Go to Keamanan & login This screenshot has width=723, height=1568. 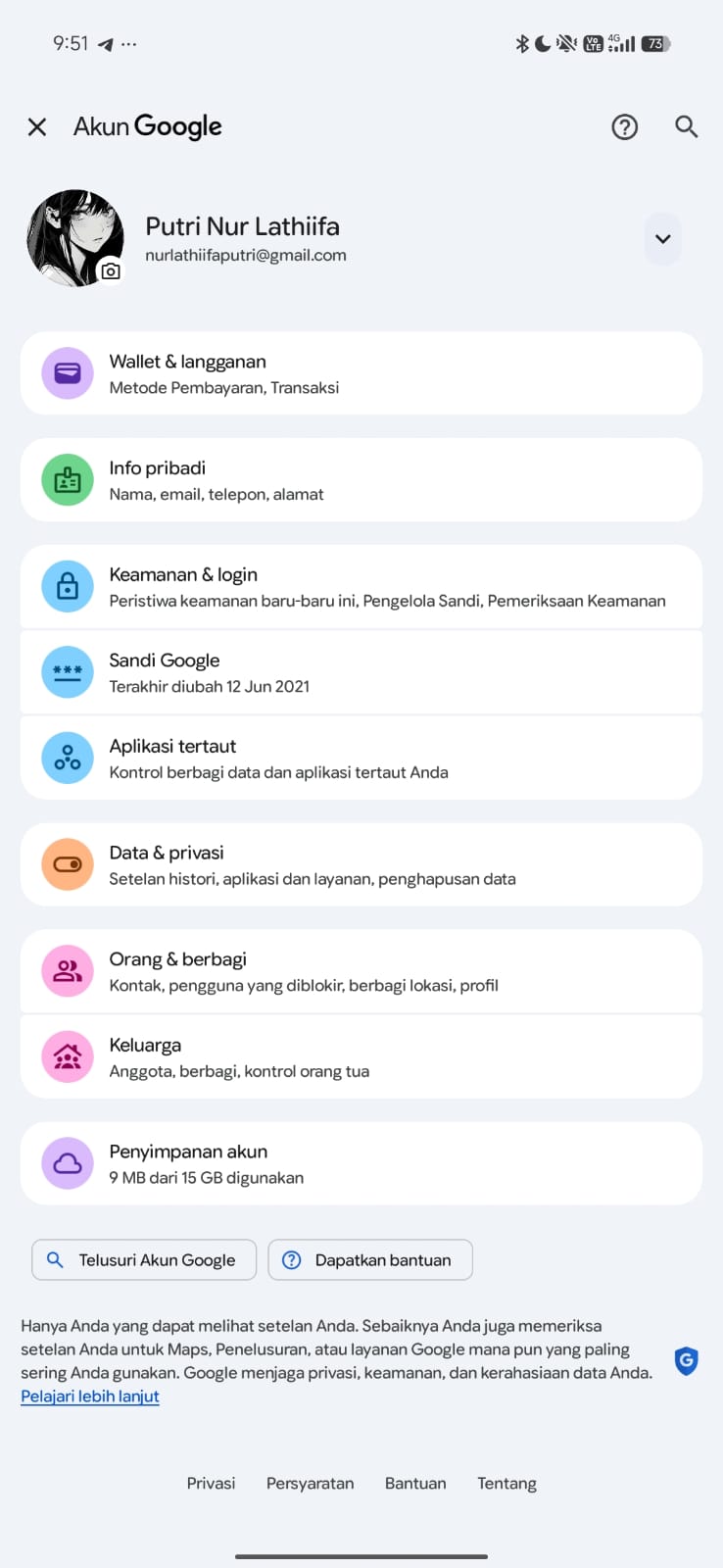(x=361, y=586)
